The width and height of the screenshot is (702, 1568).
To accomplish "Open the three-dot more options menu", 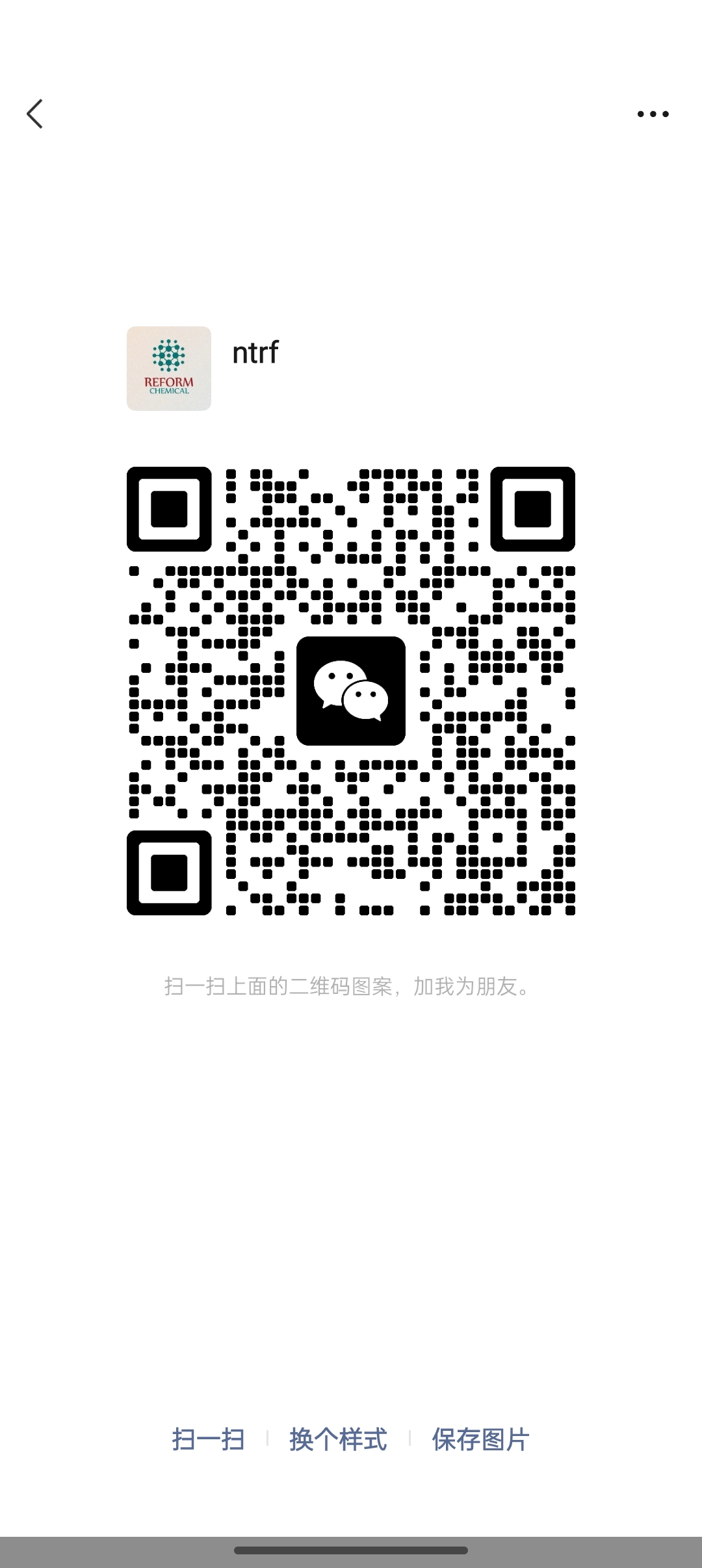I will tap(653, 114).
